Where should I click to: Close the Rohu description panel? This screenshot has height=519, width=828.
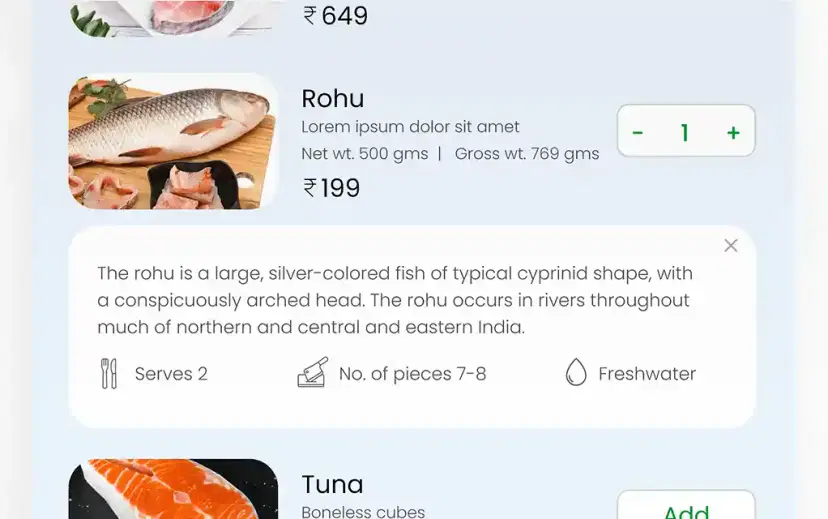(731, 246)
